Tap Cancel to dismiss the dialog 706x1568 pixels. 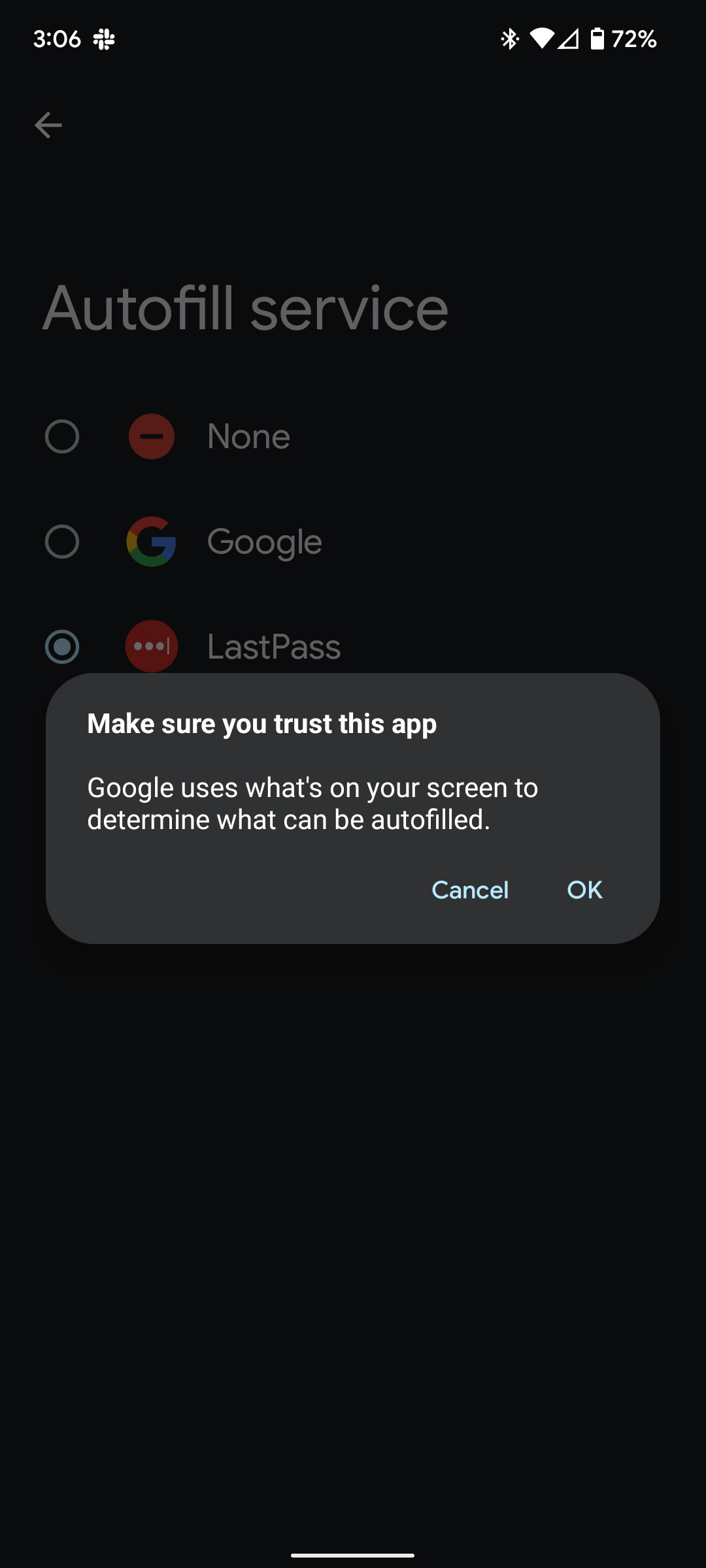coord(470,890)
